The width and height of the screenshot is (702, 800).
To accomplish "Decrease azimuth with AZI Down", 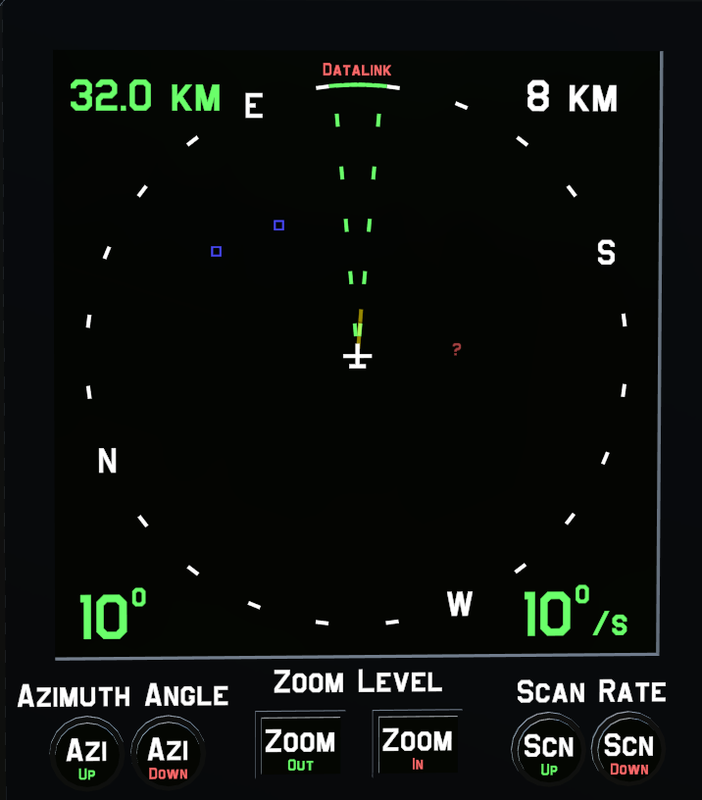I will [169, 753].
